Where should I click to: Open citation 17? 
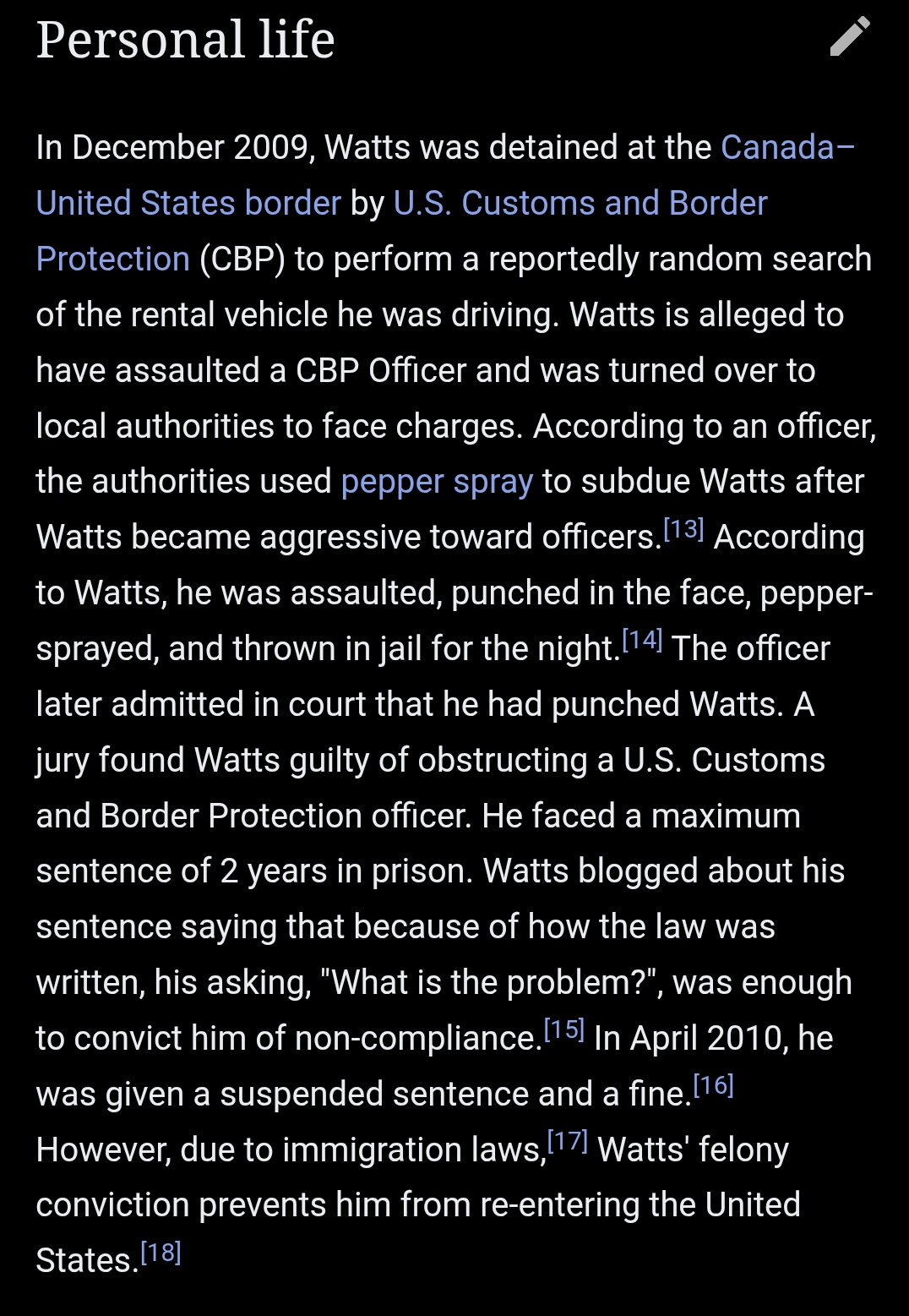tap(567, 1142)
